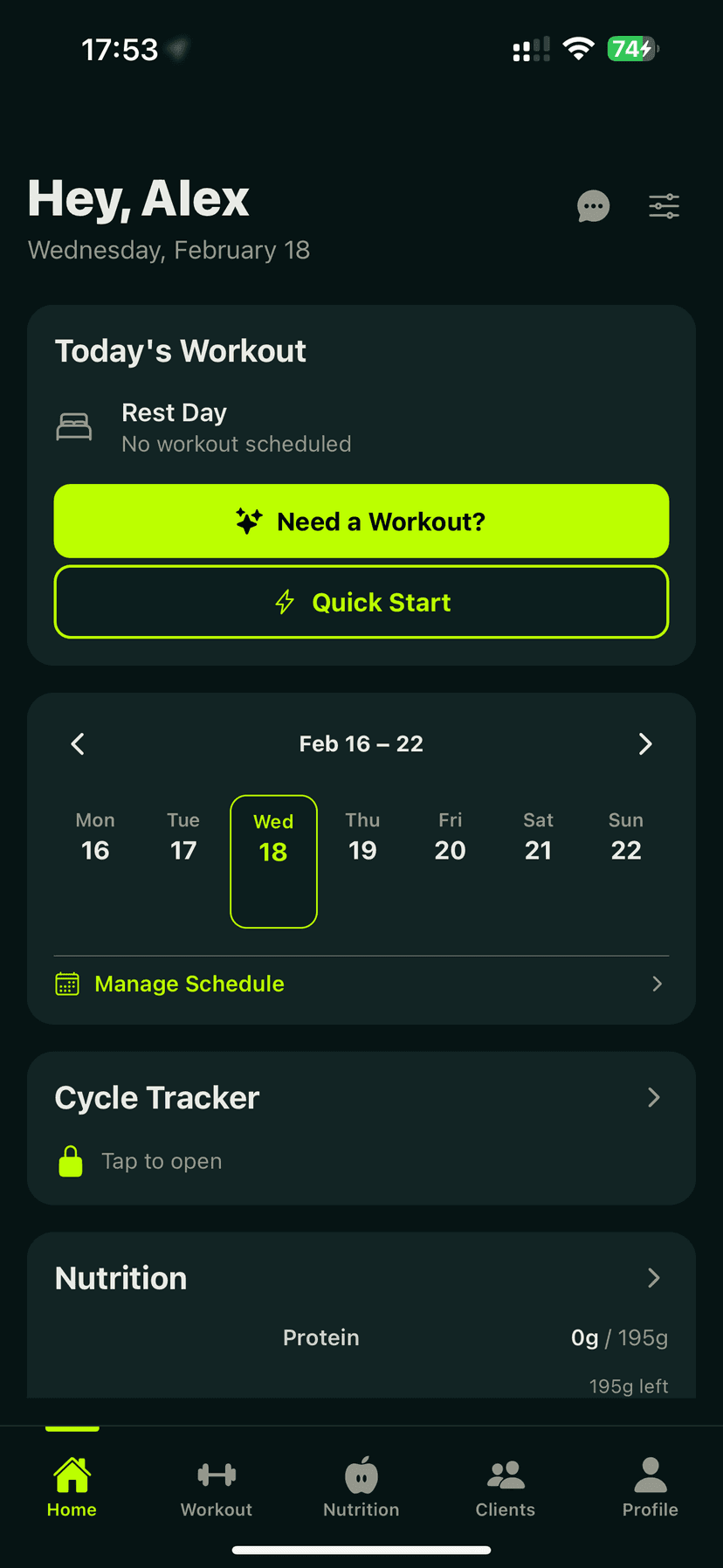This screenshot has width=723, height=1568.
Task: Go to the previous week
Action: tap(78, 744)
